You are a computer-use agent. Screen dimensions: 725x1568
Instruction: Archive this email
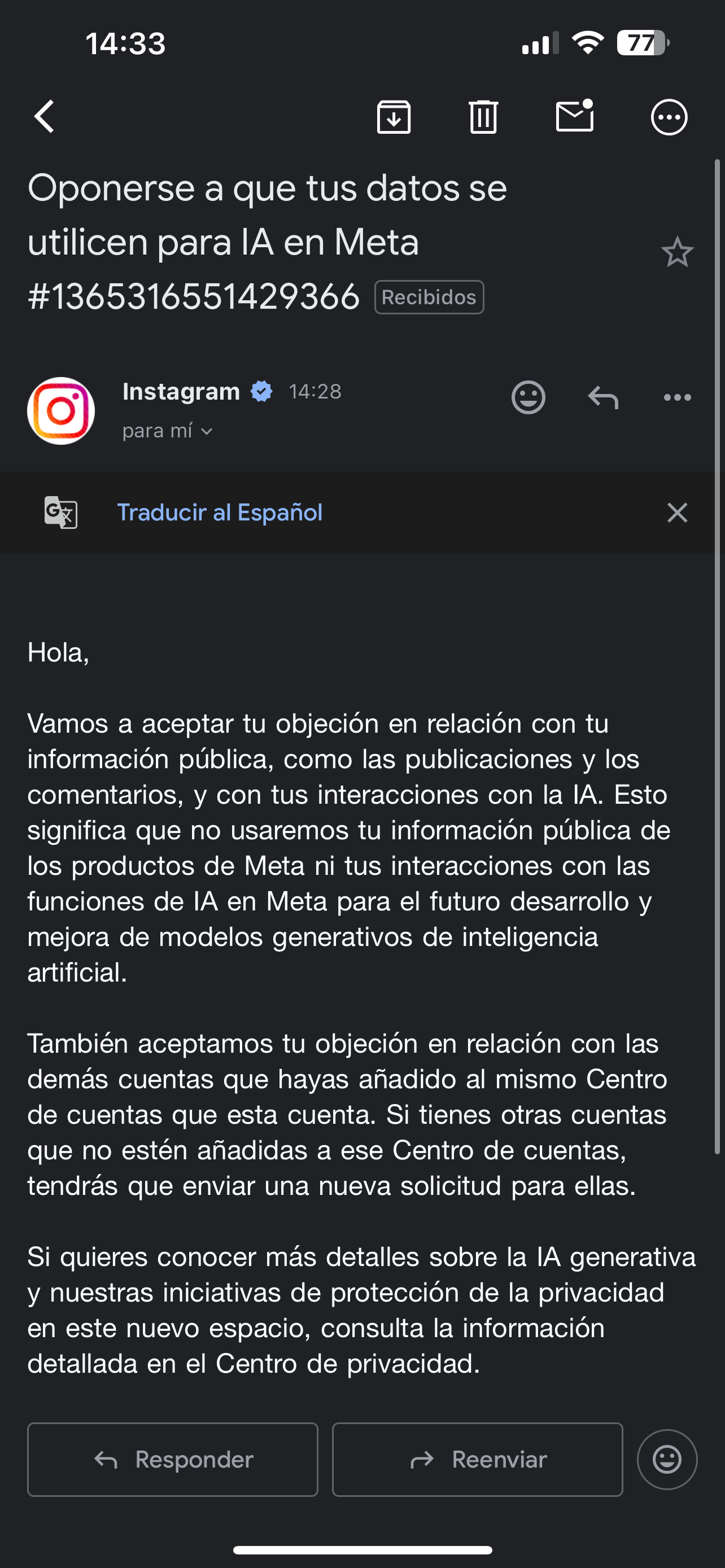(x=394, y=116)
